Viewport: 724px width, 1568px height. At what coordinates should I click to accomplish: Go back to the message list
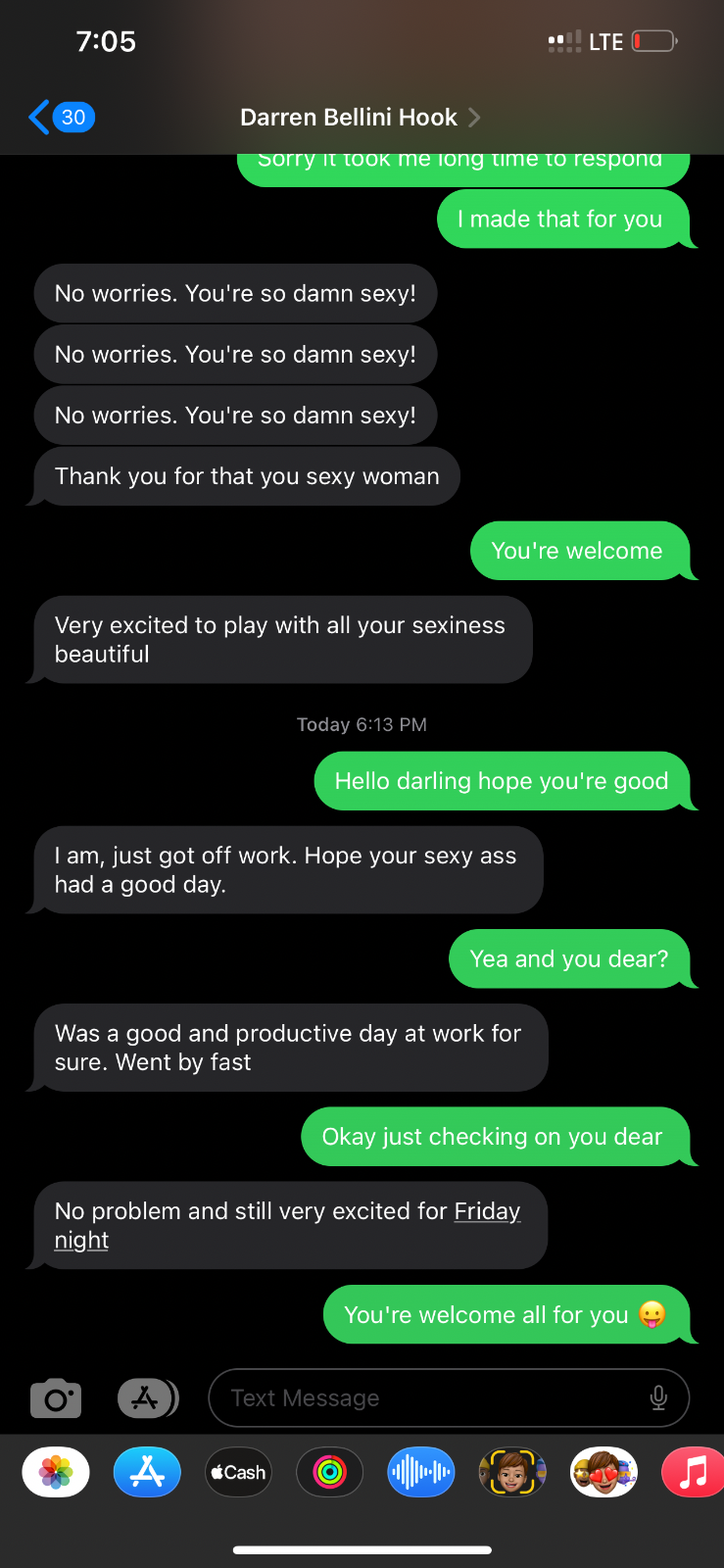(x=61, y=118)
